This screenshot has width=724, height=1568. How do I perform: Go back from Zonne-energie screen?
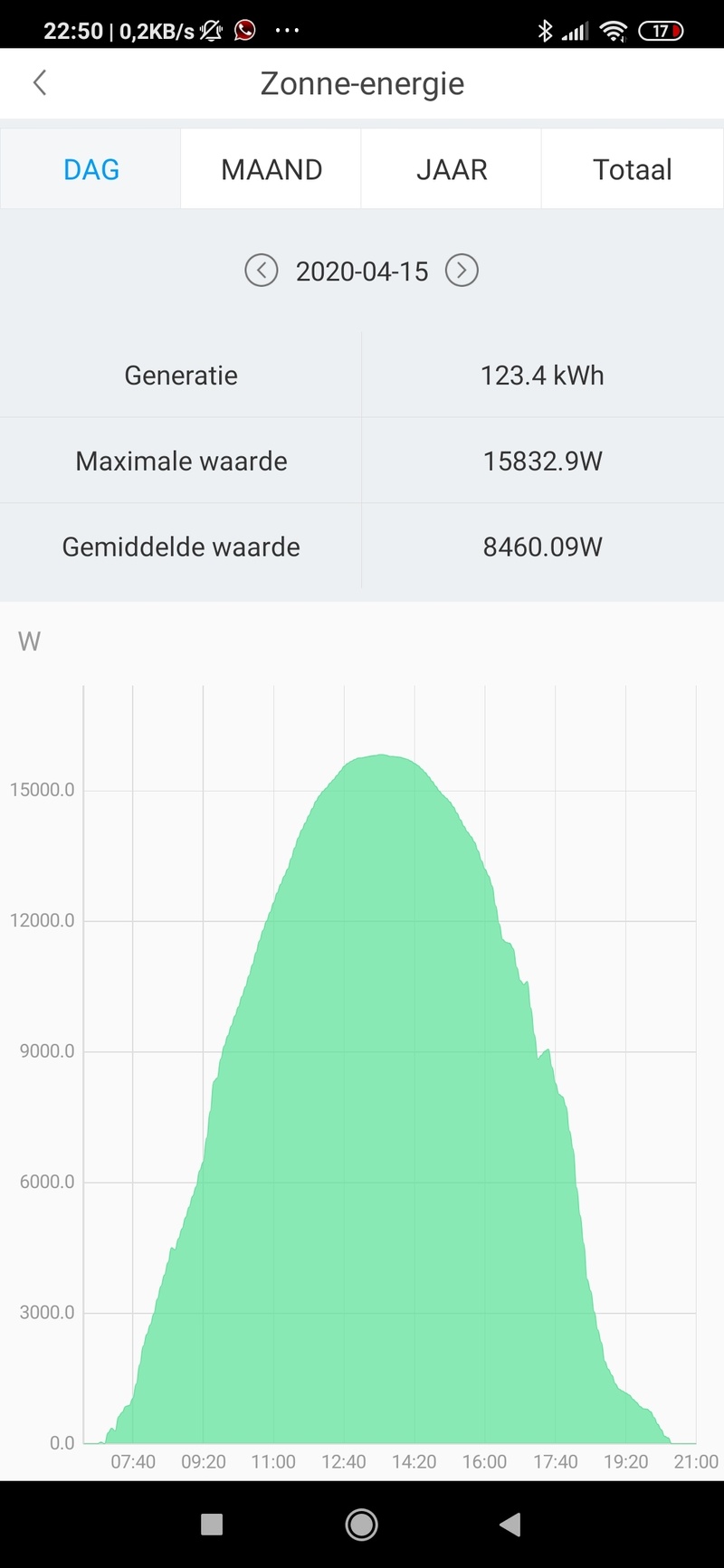pyautogui.click(x=40, y=83)
